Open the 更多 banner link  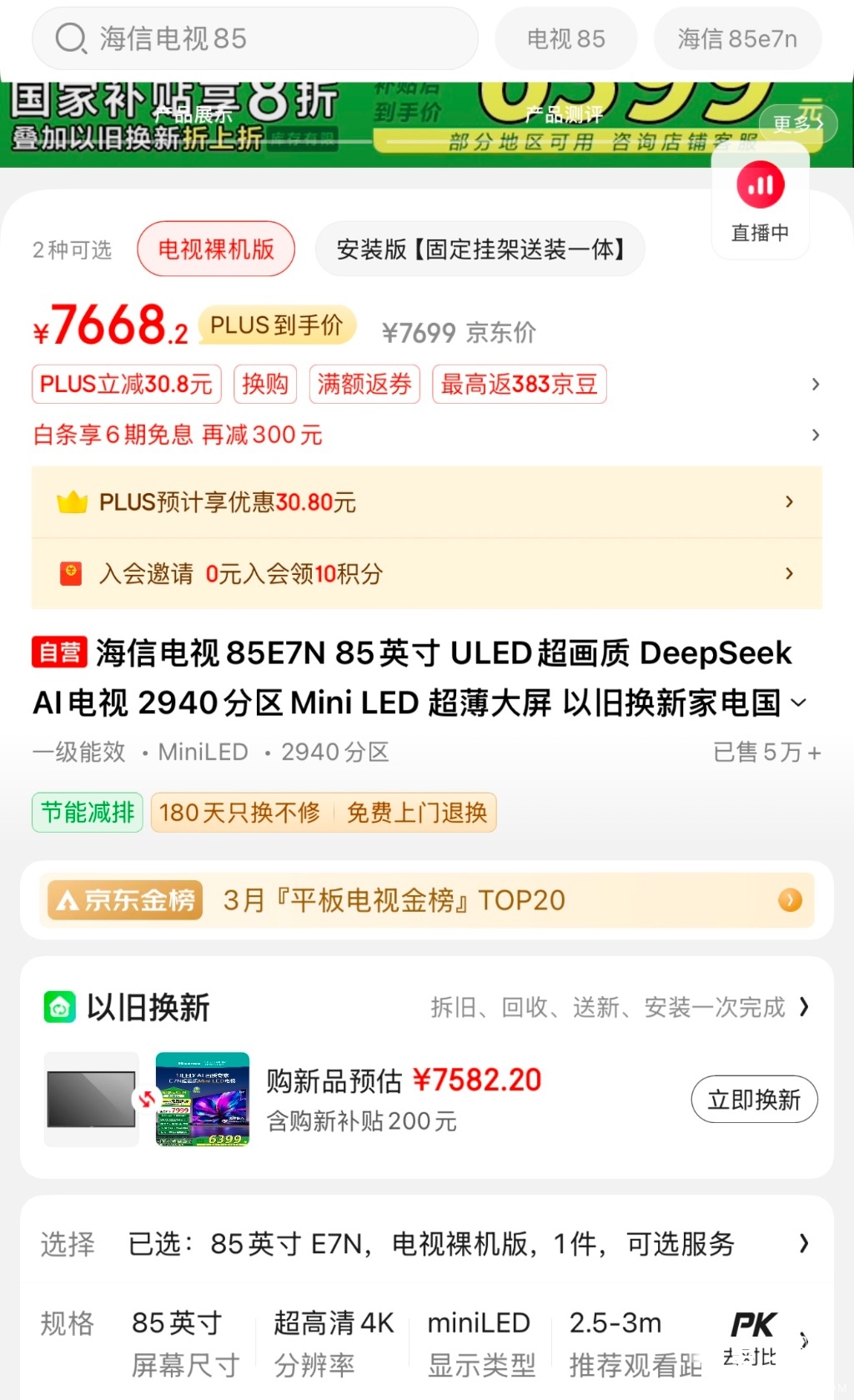click(x=797, y=123)
